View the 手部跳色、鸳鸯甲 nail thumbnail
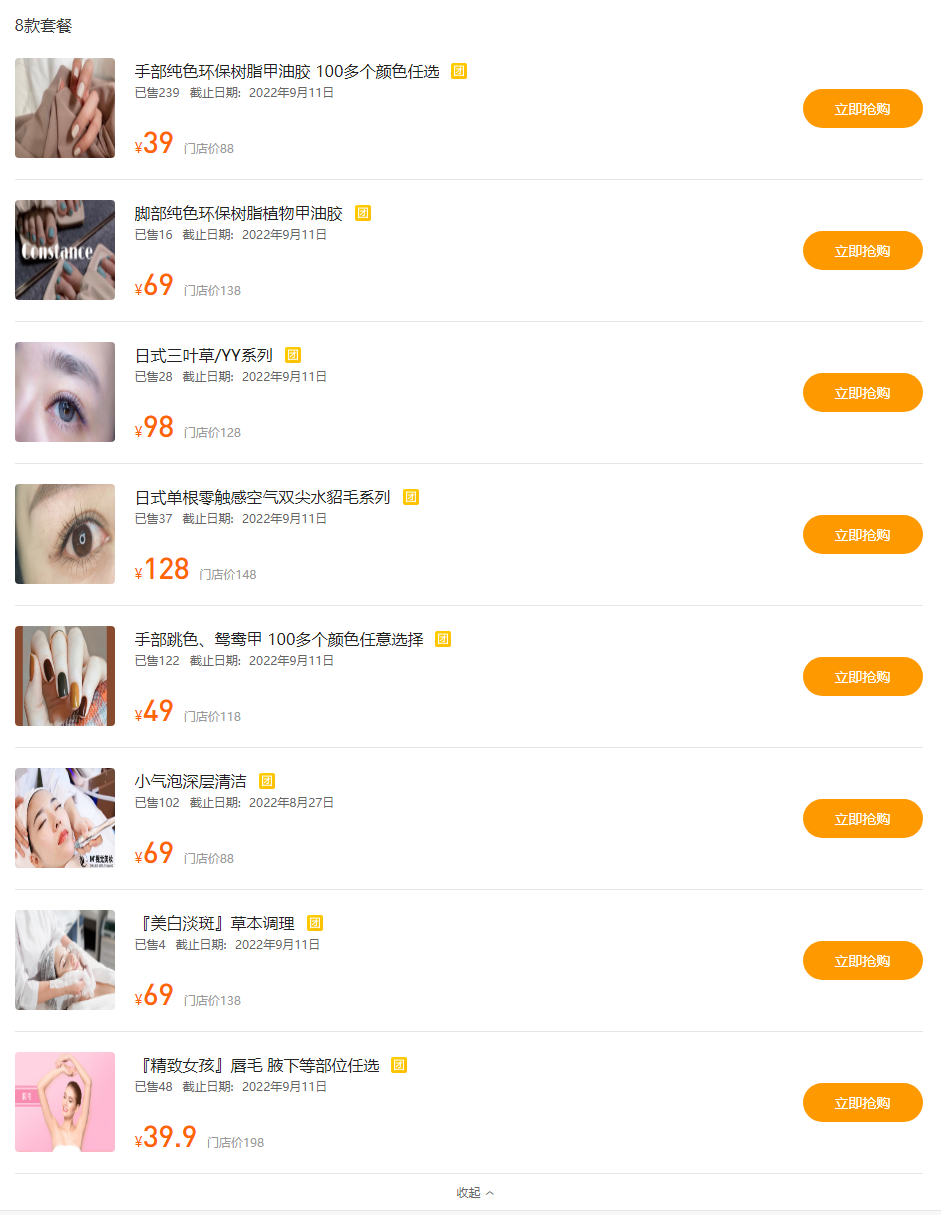The image size is (941, 1215). point(65,676)
